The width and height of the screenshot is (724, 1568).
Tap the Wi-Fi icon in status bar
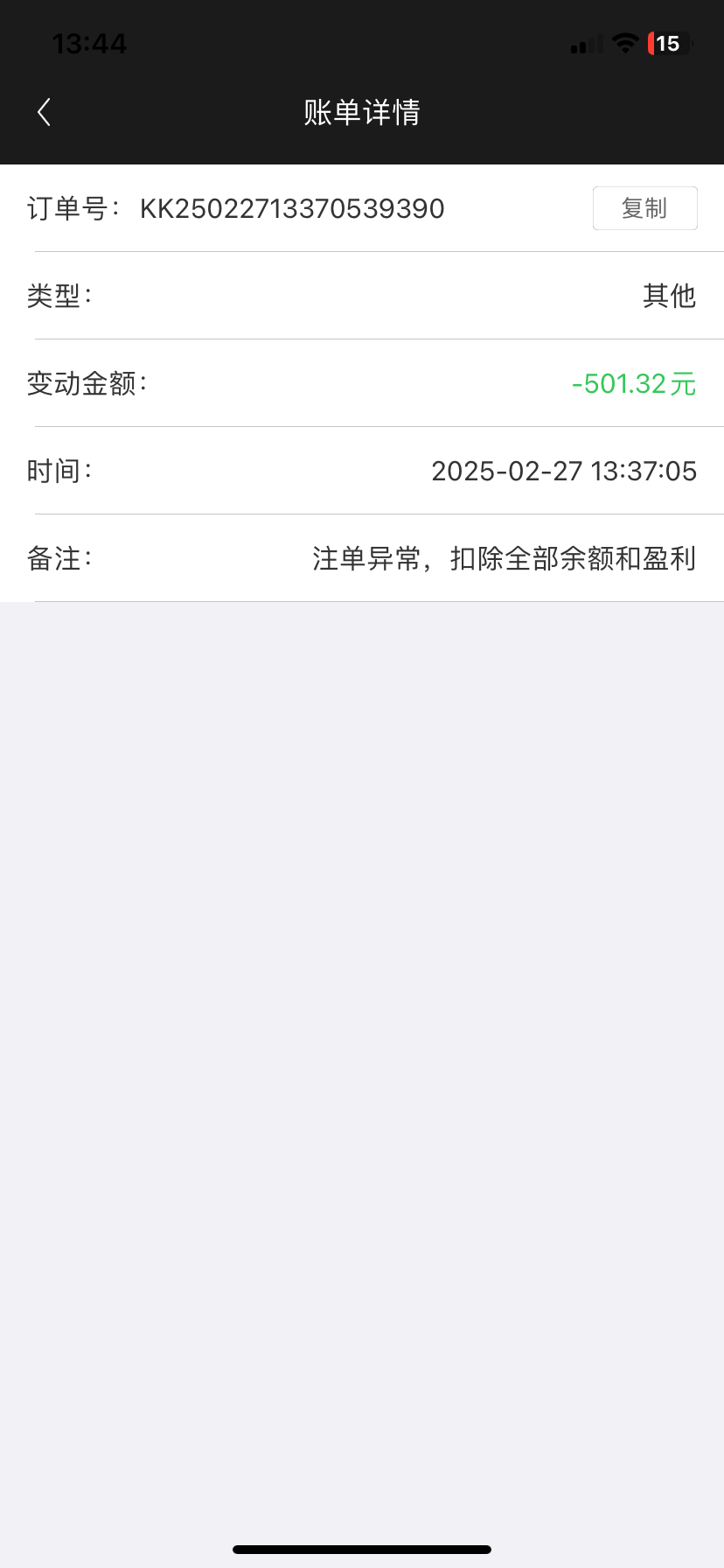pos(624,44)
